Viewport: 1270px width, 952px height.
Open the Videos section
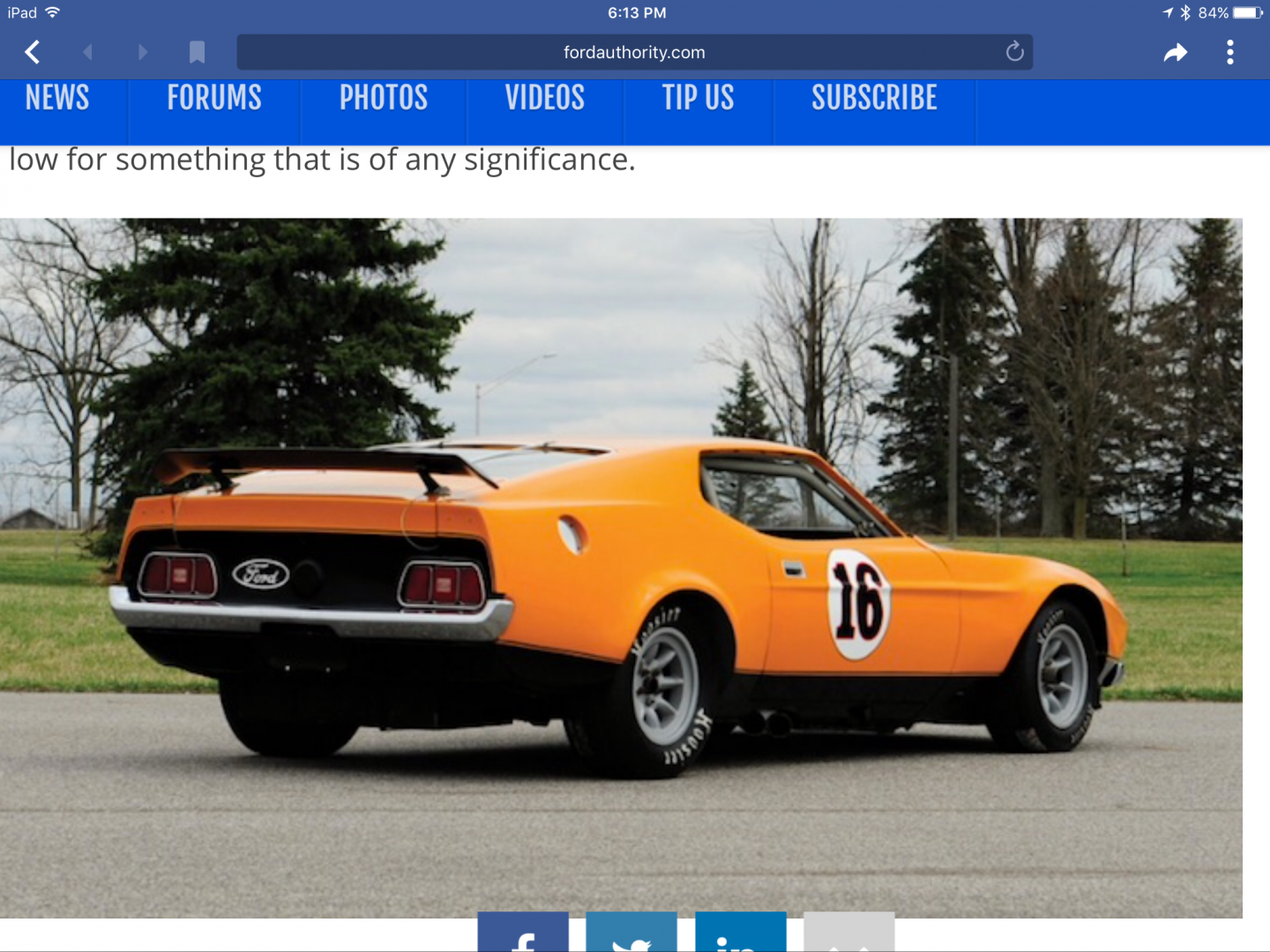(544, 98)
